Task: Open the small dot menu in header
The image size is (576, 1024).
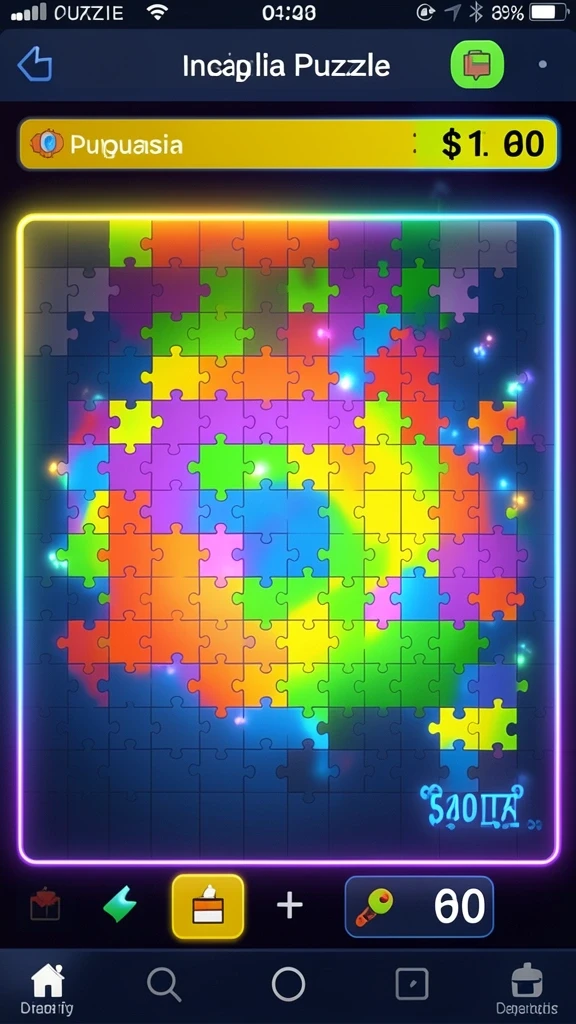Action: click(x=542, y=65)
